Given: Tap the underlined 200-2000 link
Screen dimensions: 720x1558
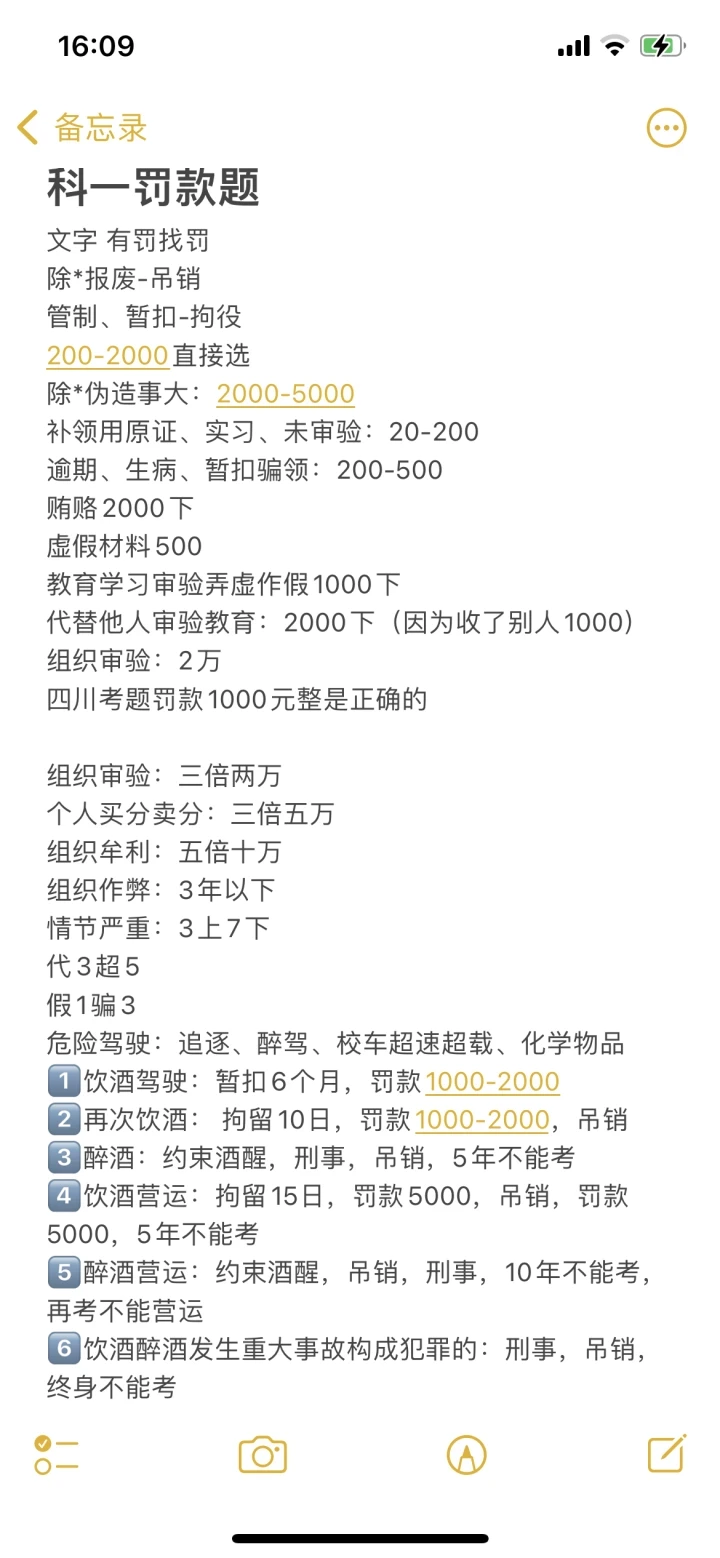Looking at the screenshot, I should (108, 356).
